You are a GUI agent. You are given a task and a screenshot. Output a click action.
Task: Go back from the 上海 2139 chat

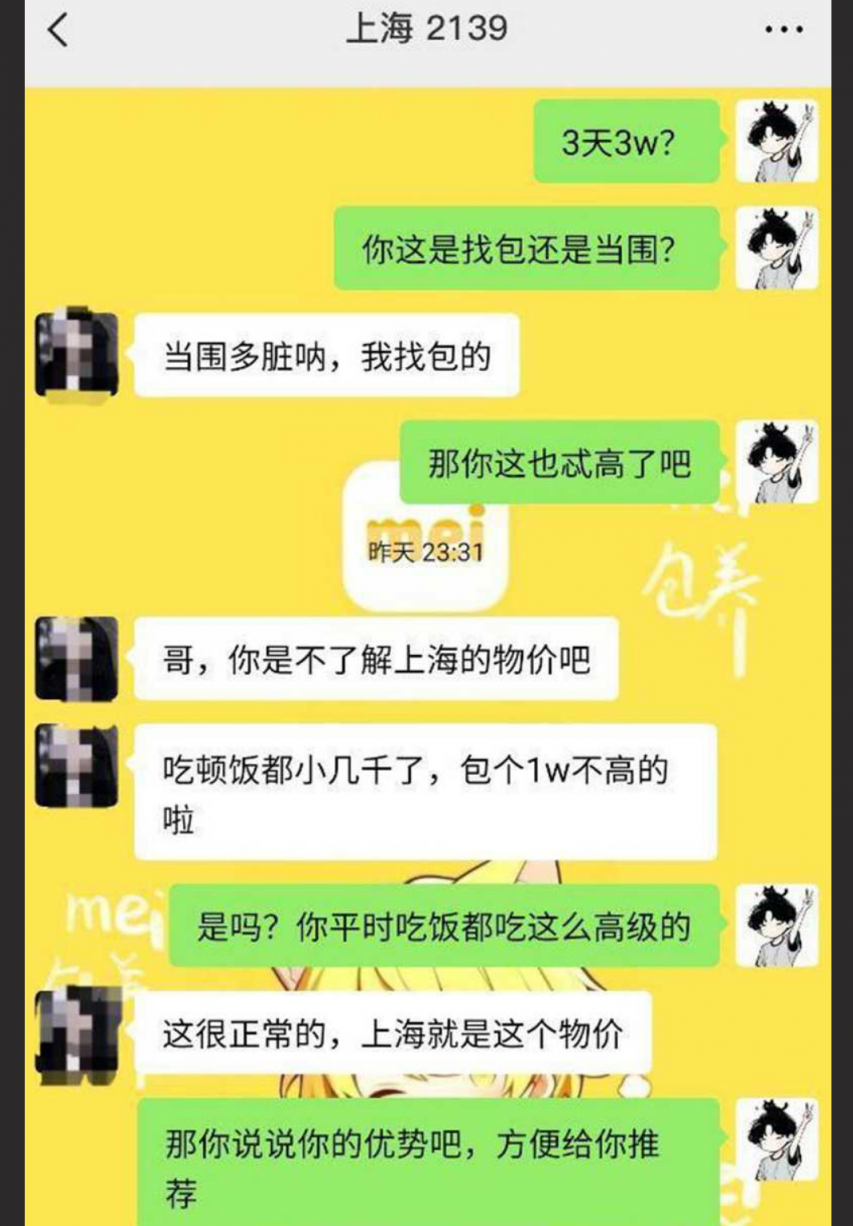pos(58,30)
